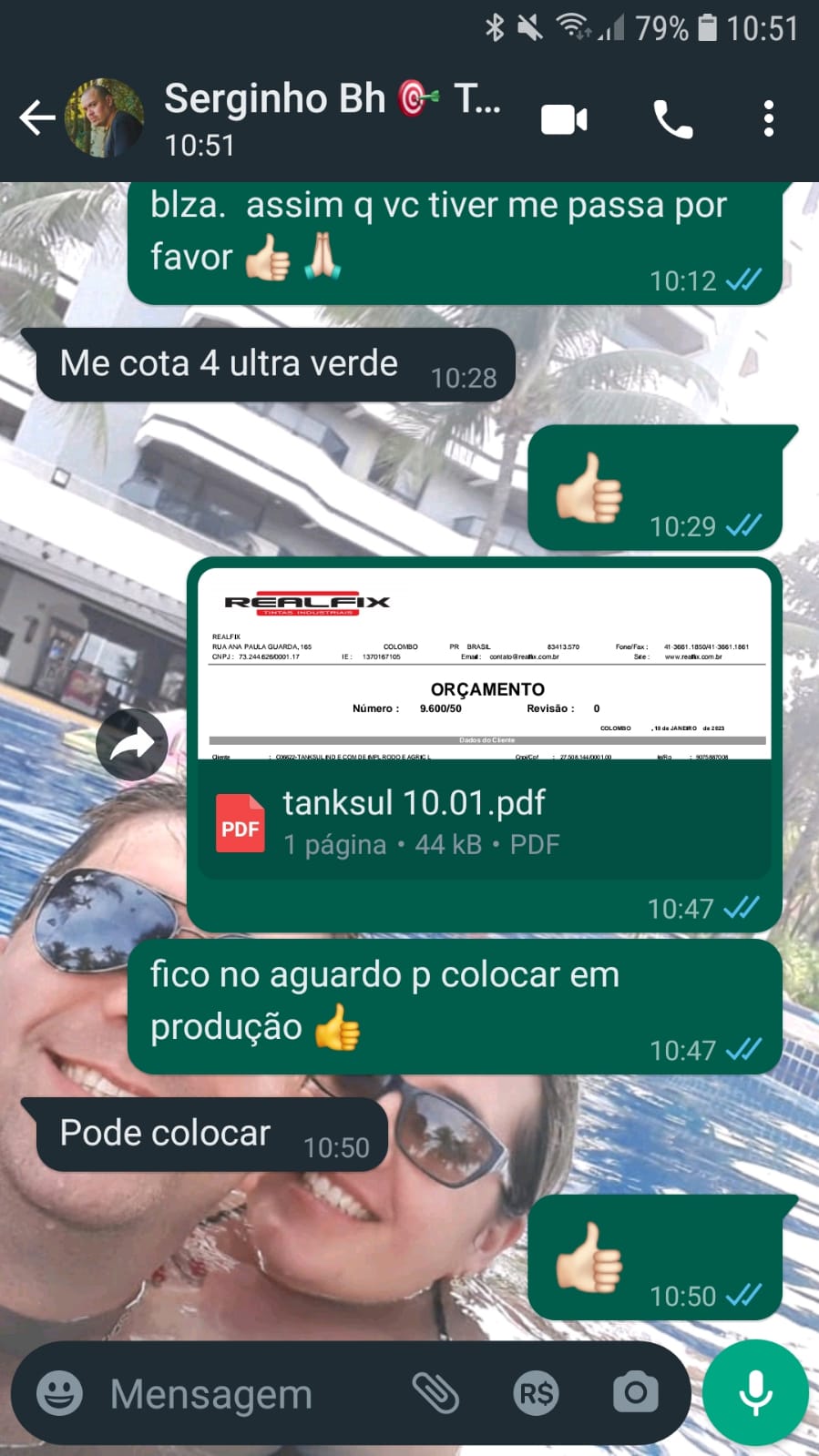The image size is (819, 1456).
Task: Tap the Mensagem text field
Action: pyautogui.click(x=246, y=1393)
